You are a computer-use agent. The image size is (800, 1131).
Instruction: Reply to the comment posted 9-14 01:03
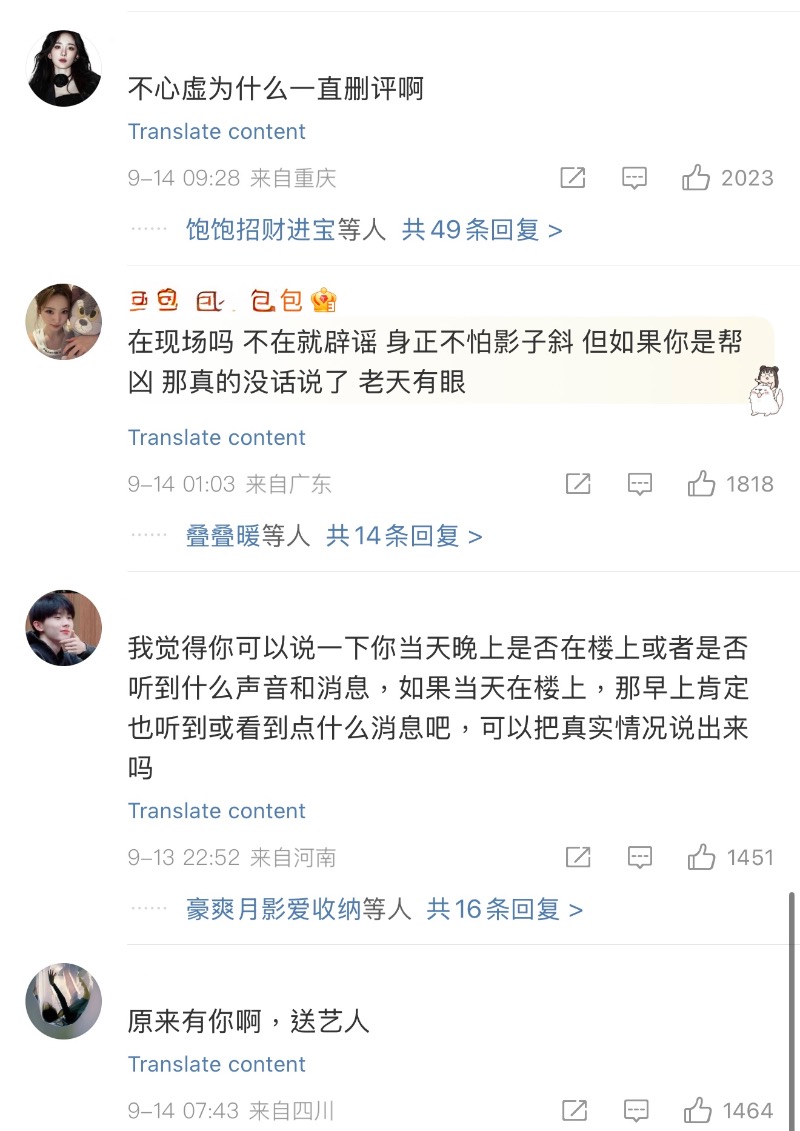pyautogui.click(x=640, y=484)
